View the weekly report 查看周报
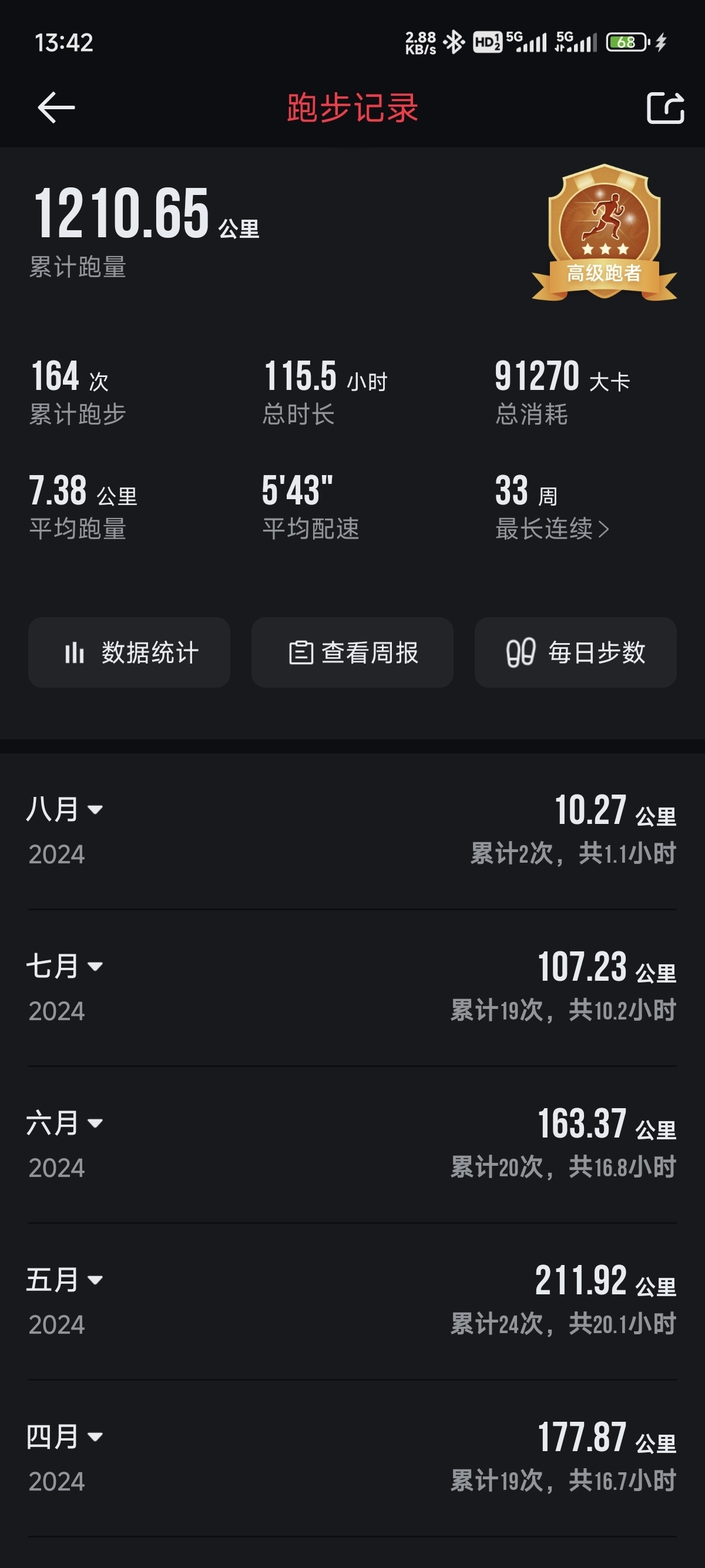The height and width of the screenshot is (1568, 705). point(352,652)
